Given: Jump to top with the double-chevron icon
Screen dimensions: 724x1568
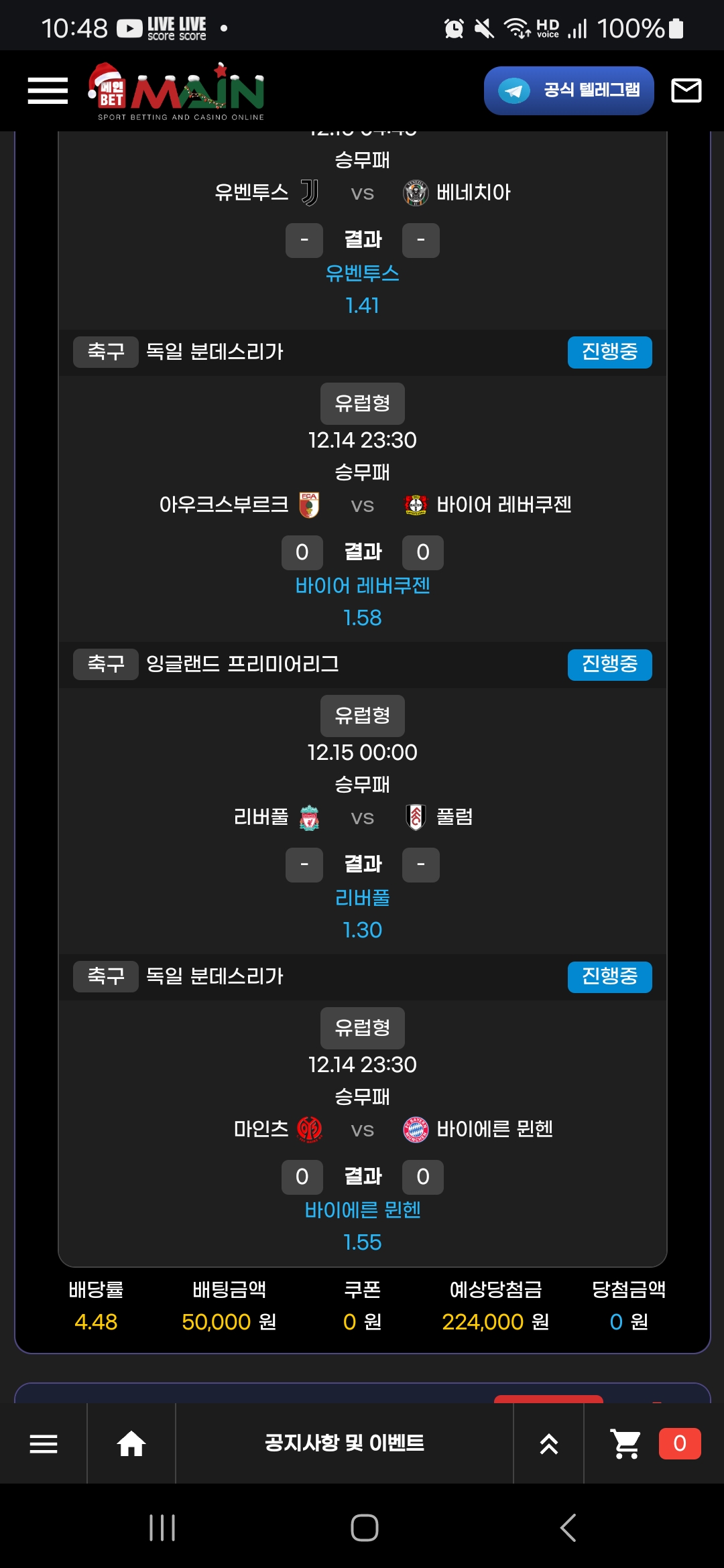Looking at the screenshot, I should [x=548, y=1443].
